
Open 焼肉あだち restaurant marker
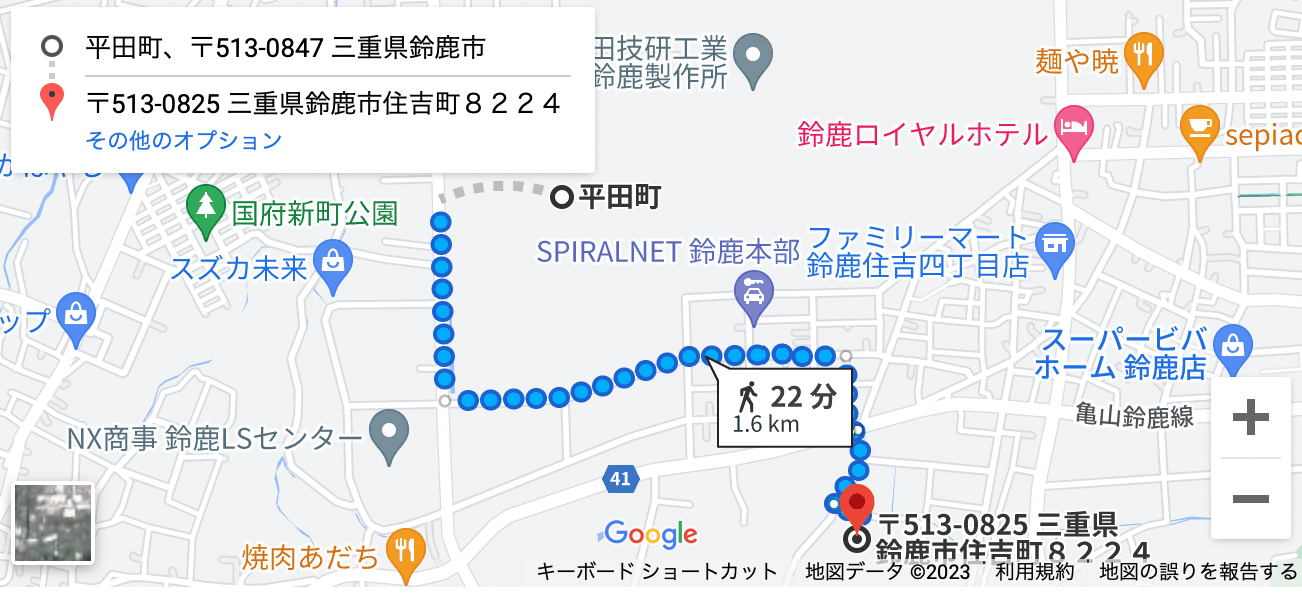point(405,552)
